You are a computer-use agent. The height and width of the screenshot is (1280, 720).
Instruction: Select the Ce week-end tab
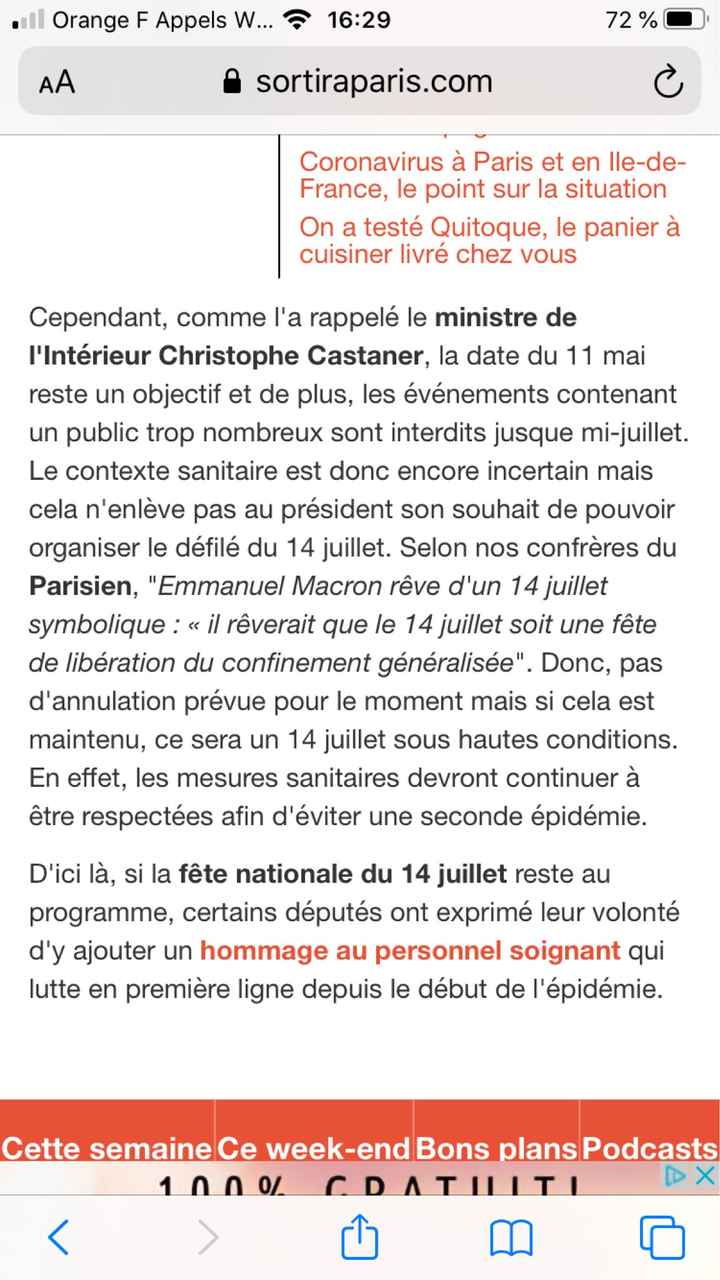tap(314, 1148)
